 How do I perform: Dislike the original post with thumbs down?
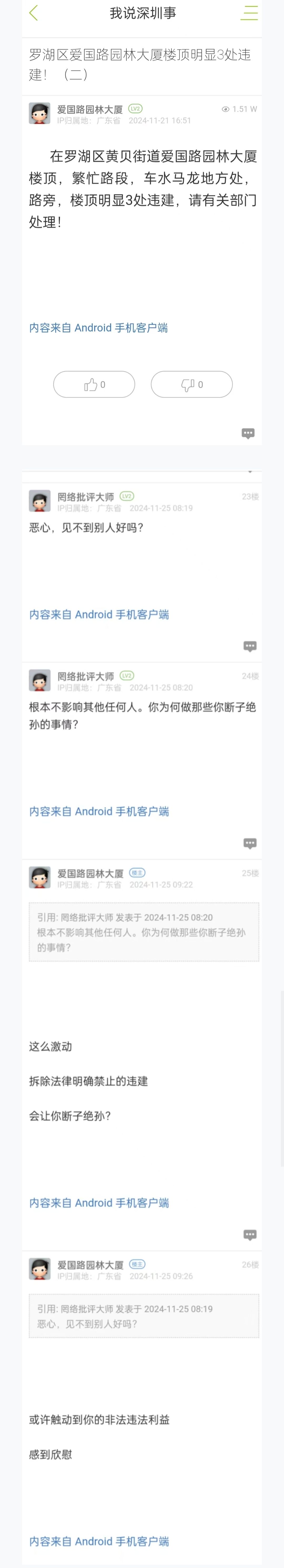pyautogui.click(x=191, y=384)
